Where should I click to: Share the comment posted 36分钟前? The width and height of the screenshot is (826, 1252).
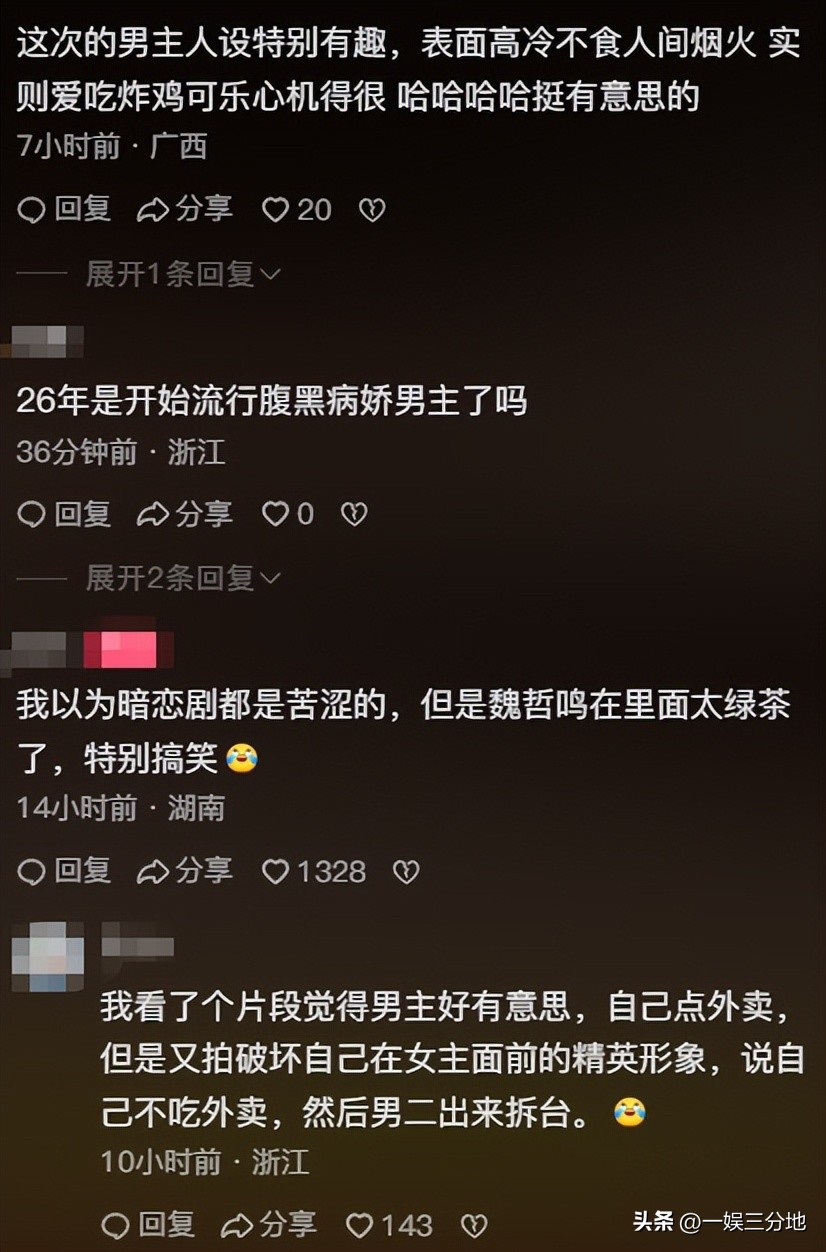point(185,514)
